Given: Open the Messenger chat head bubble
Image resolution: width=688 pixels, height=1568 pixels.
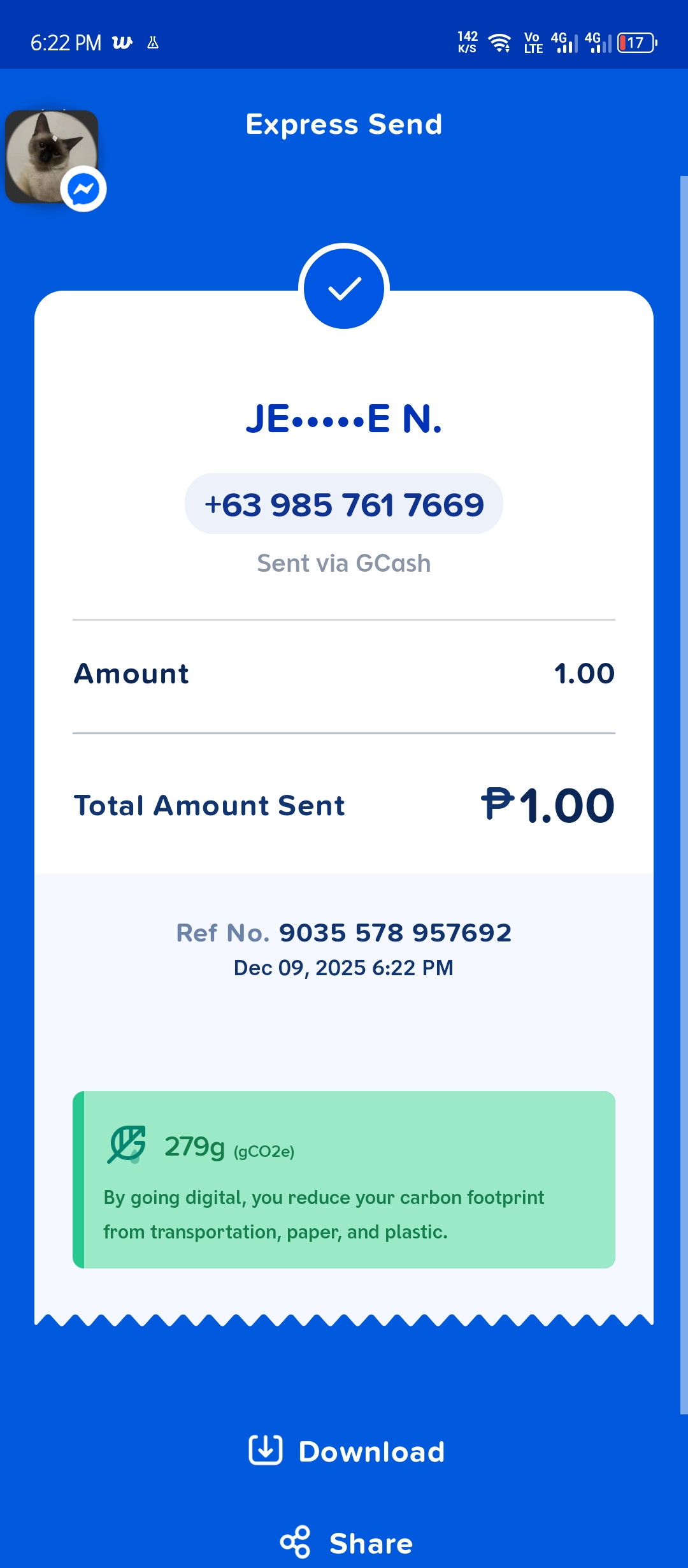Looking at the screenshot, I should pos(52,157).
